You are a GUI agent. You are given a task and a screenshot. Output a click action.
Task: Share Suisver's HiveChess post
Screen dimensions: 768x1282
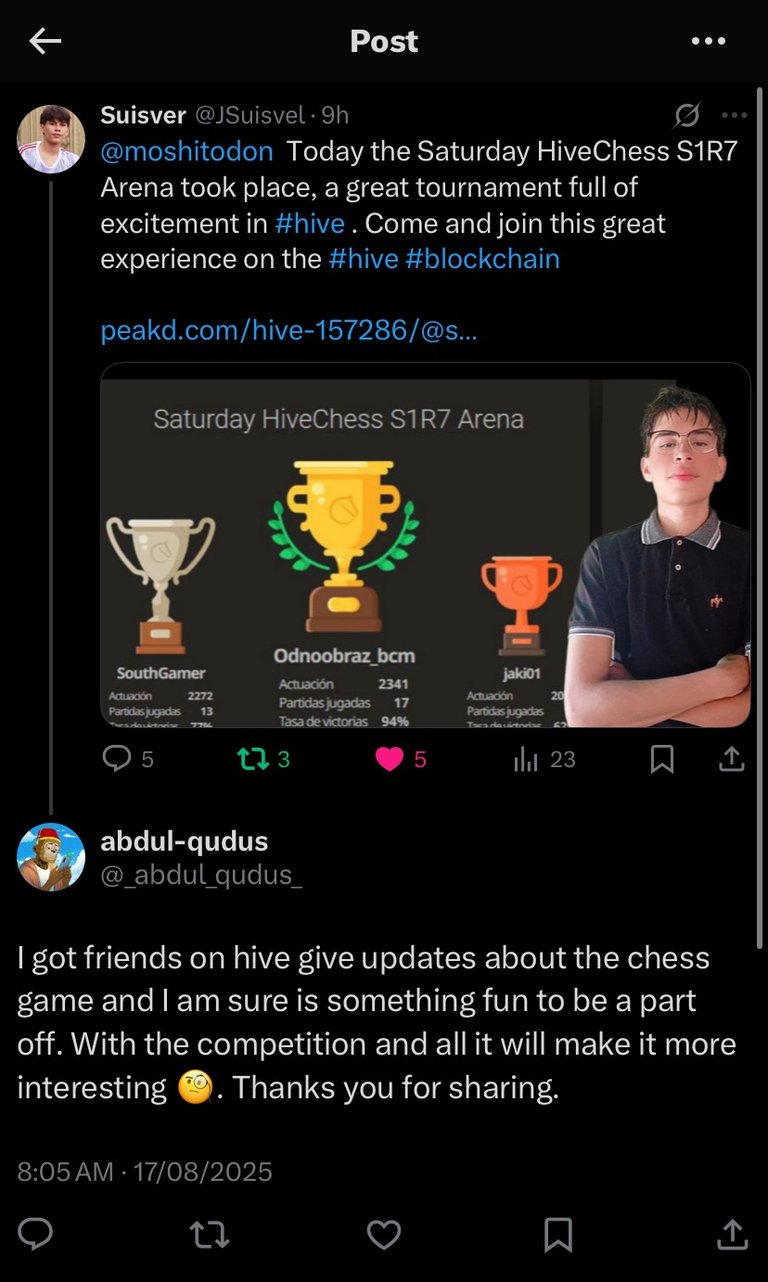[x=732, y=760]
